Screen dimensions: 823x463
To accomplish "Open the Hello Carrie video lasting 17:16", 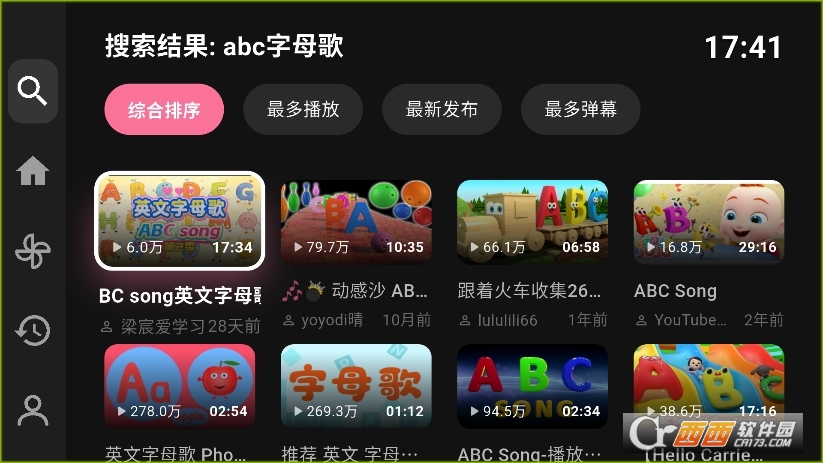I will [x=709, y=385].
